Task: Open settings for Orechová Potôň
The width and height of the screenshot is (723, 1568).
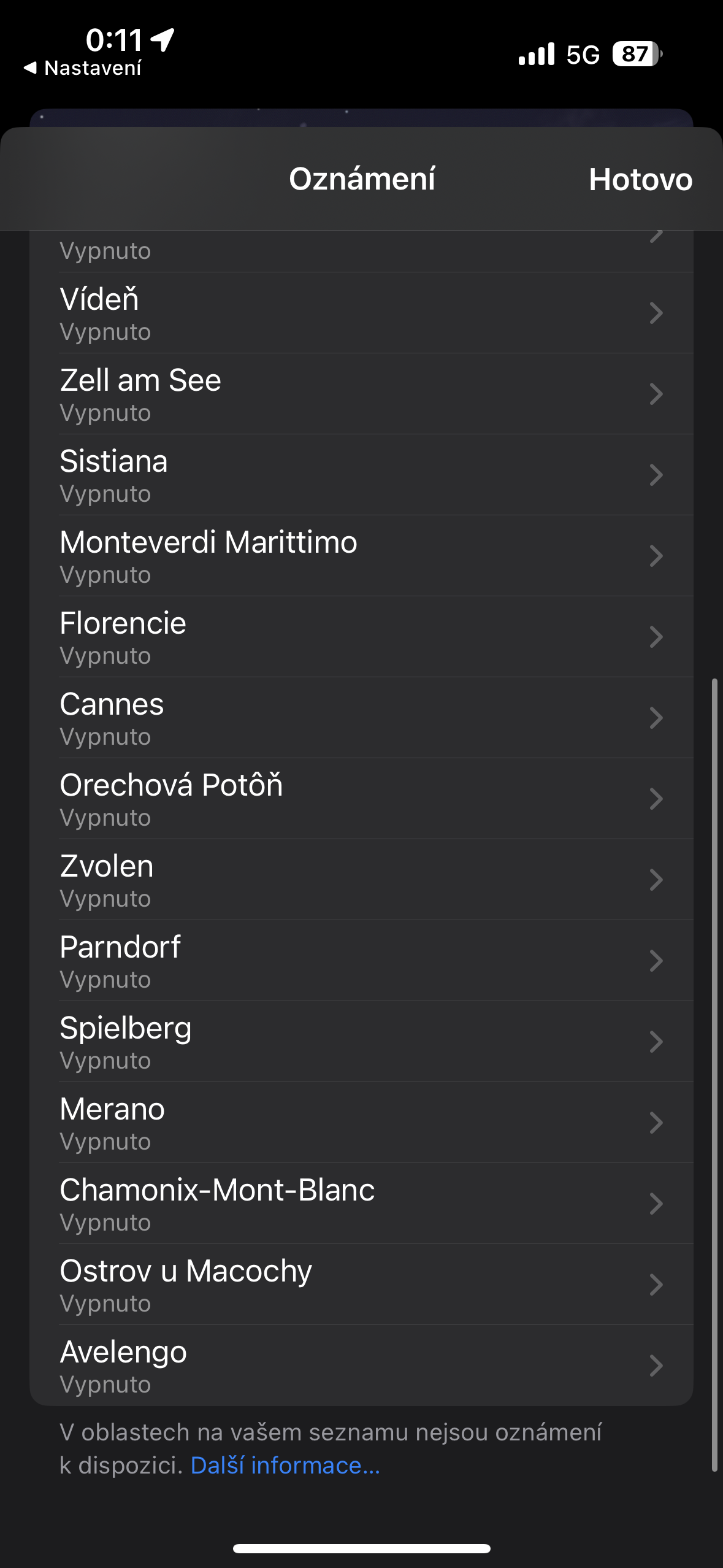Action: (x=362, y=799)
